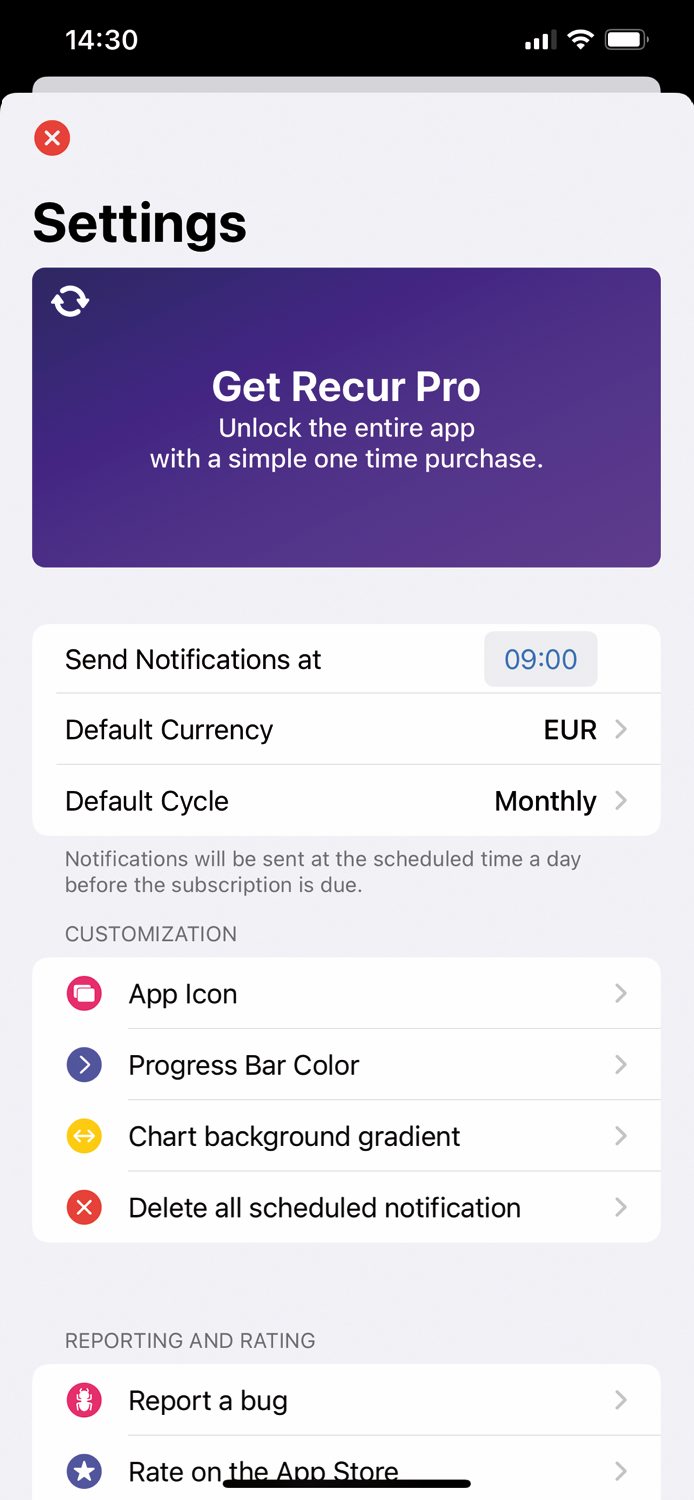Close the Settings sheet
This screenshot has height=1500, width=694.
coord(52,137)
